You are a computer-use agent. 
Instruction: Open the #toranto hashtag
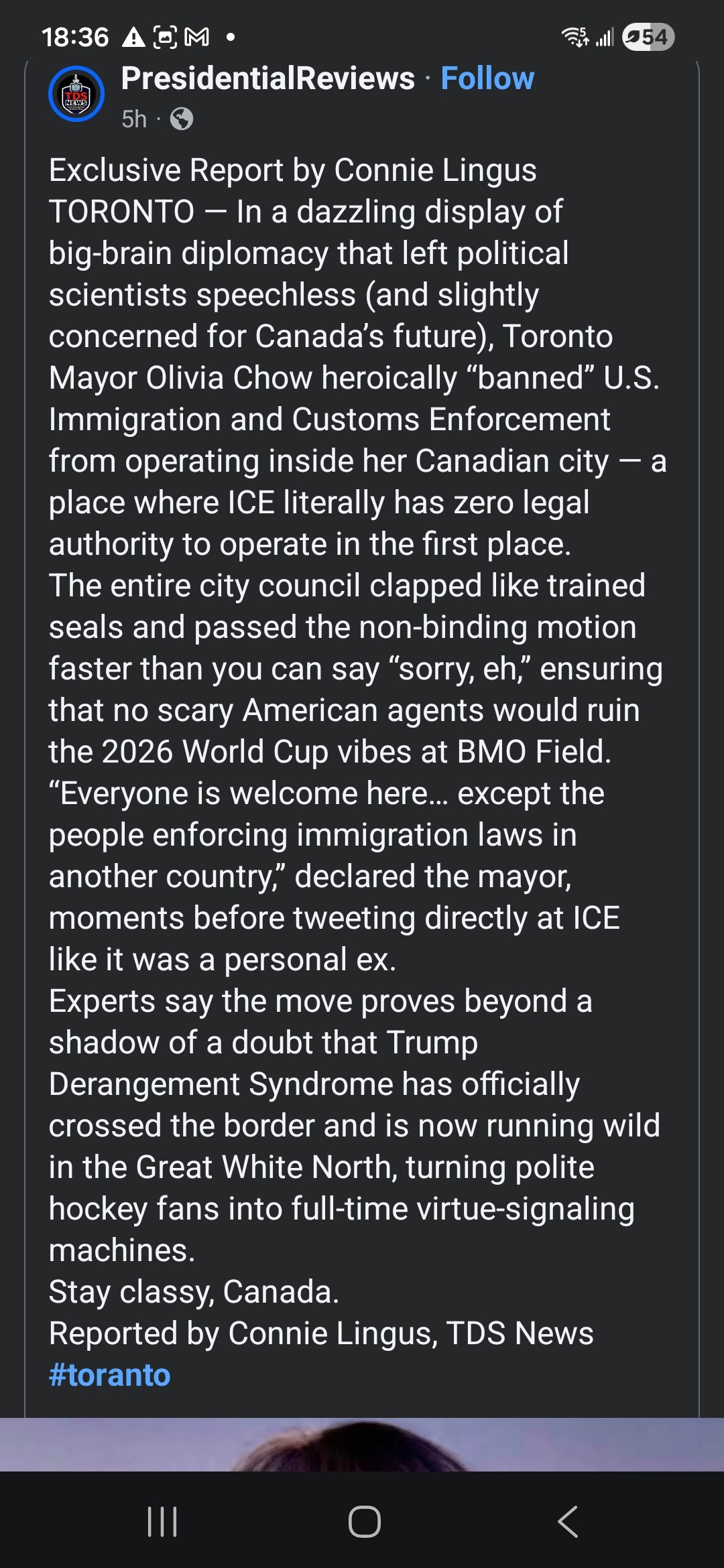[110, 1375]
